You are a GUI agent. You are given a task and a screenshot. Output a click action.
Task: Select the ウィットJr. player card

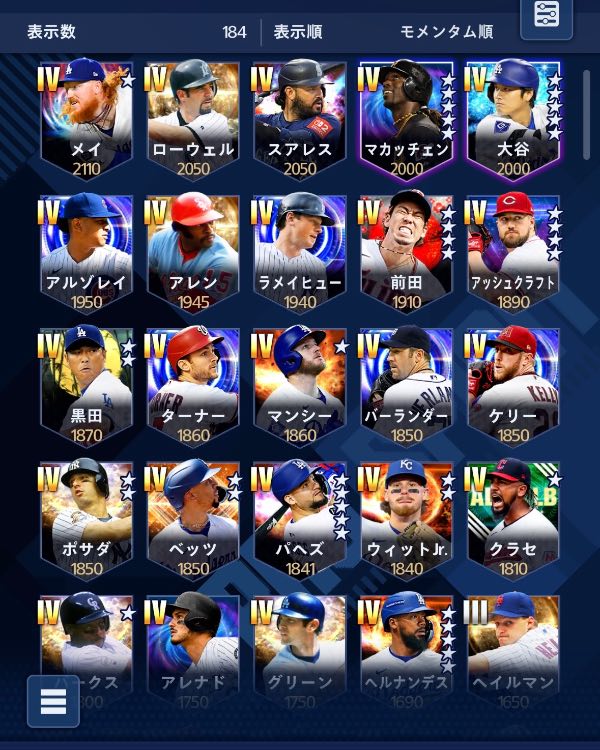click(x=407, y=518)
